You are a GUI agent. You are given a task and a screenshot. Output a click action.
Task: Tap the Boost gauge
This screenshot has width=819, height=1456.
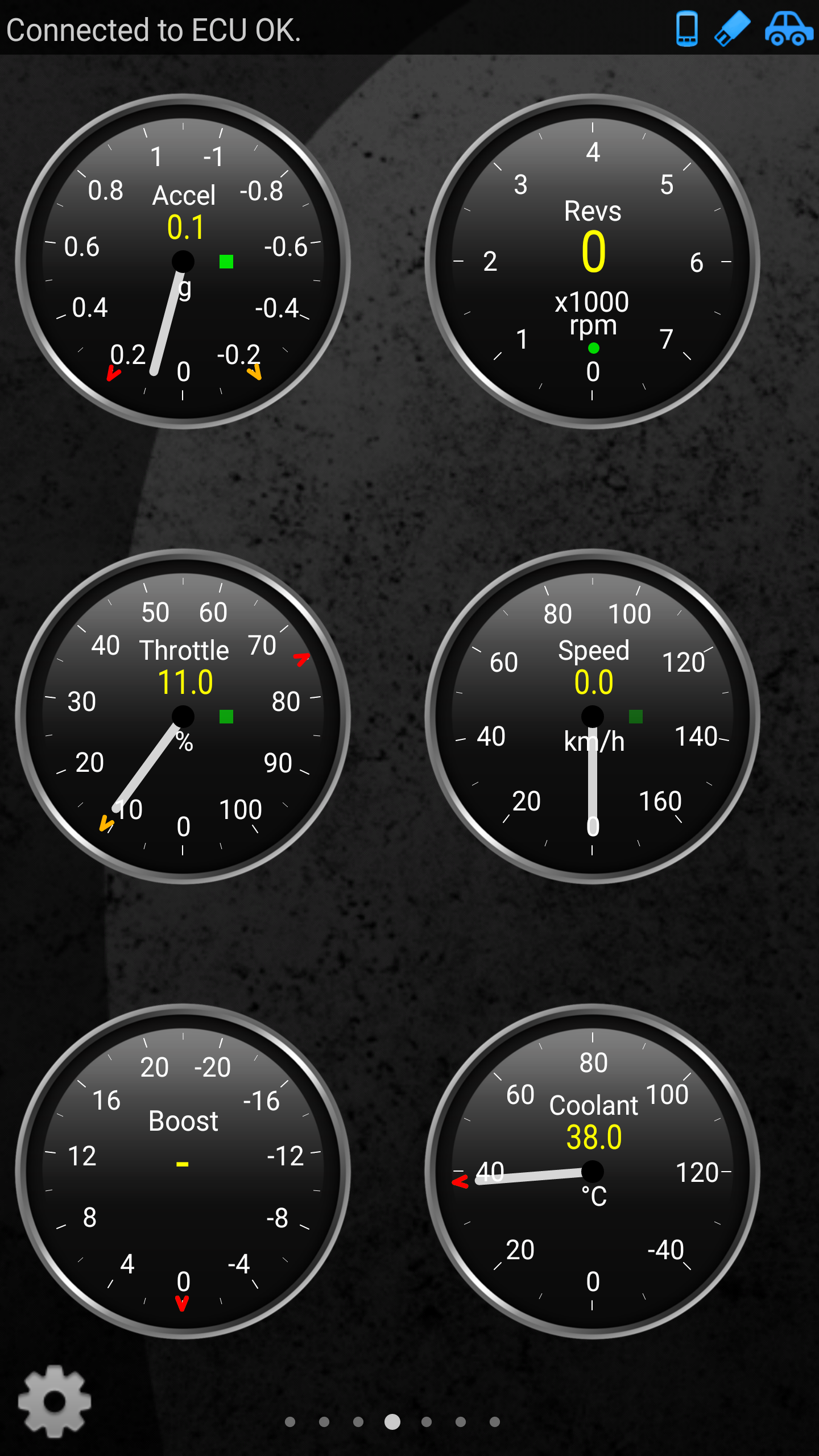point(183,1172)
